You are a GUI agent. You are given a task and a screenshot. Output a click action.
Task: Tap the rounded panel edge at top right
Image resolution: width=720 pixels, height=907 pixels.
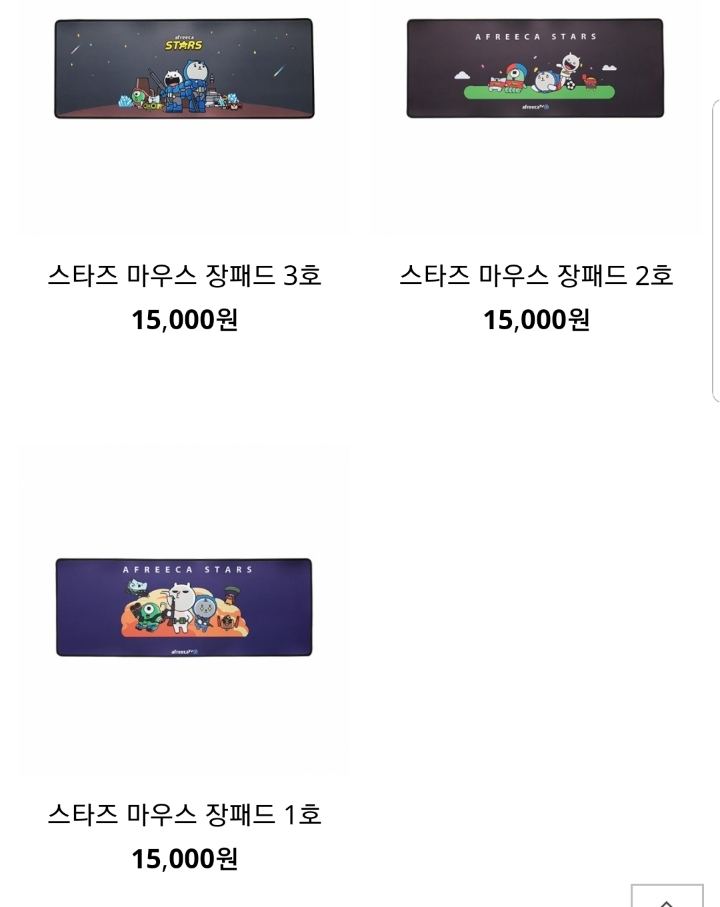tap(714, 110)
